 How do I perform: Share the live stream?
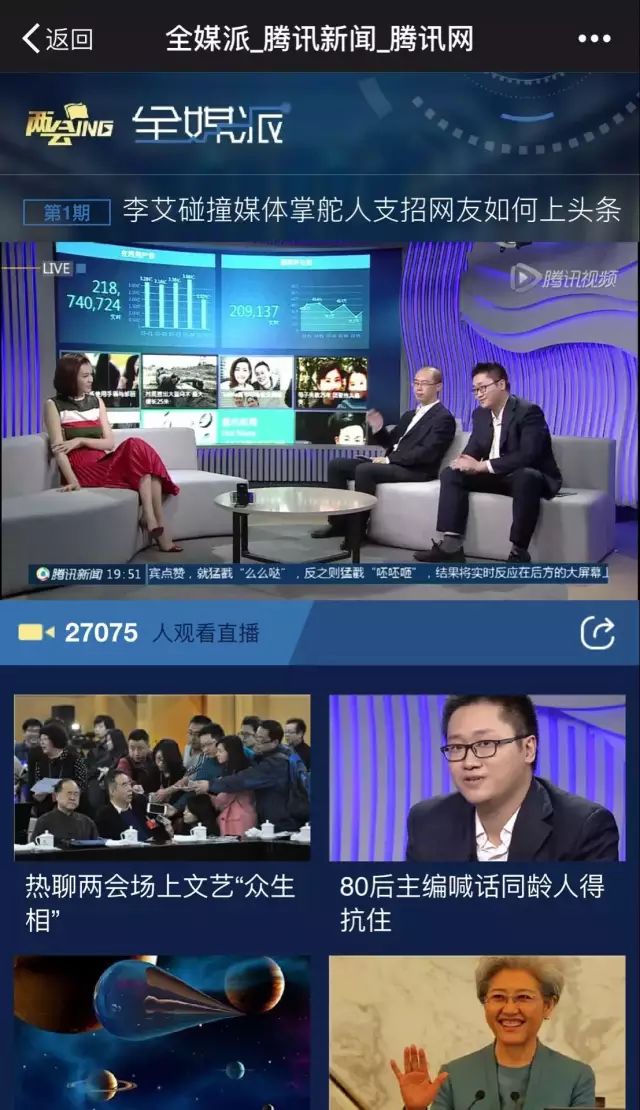597,632
